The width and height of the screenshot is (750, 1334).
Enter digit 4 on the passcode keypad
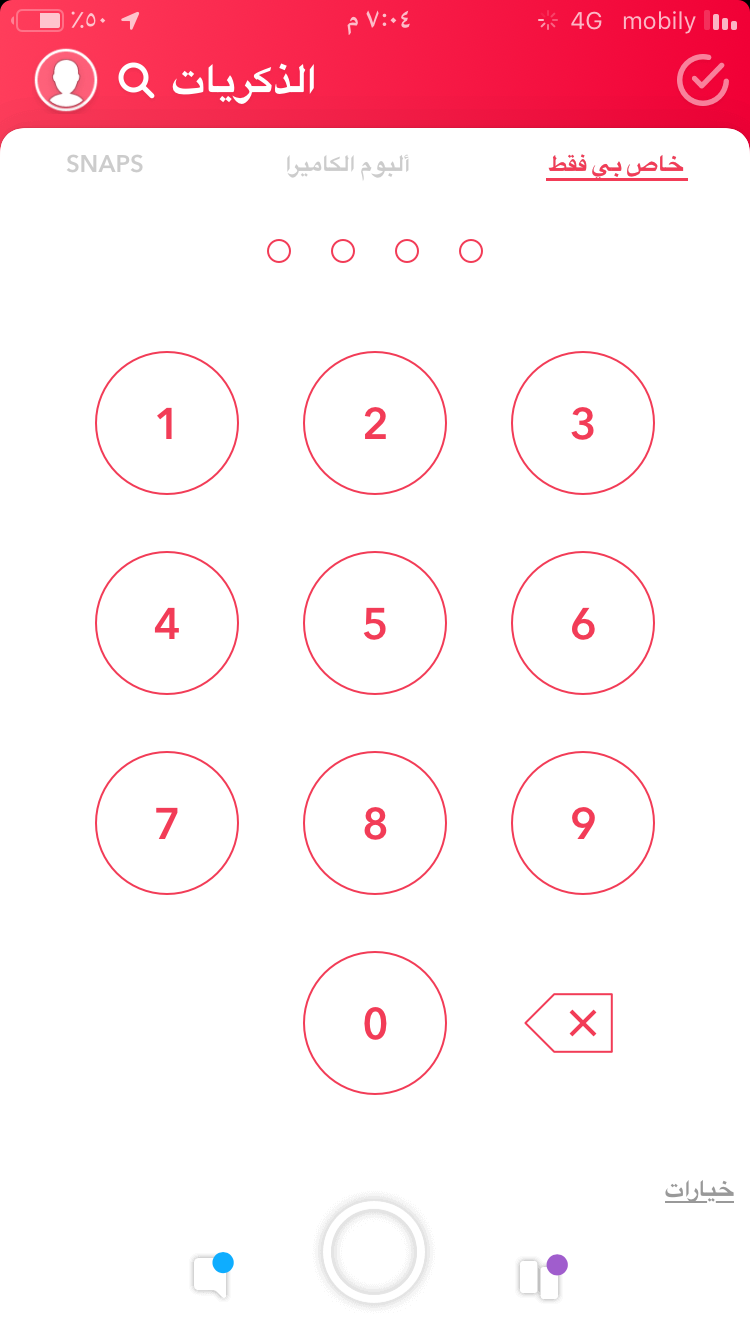click(x=167, y=623)
